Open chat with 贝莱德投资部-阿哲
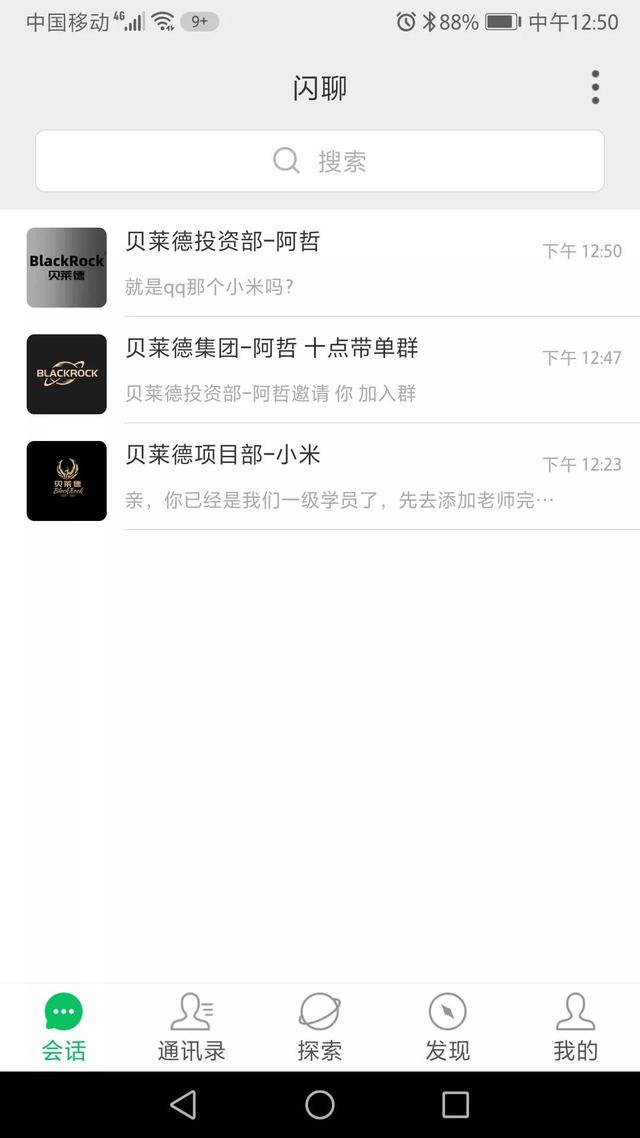The image size is (640, 1138). pyautogui.click(x=320, y=264)
